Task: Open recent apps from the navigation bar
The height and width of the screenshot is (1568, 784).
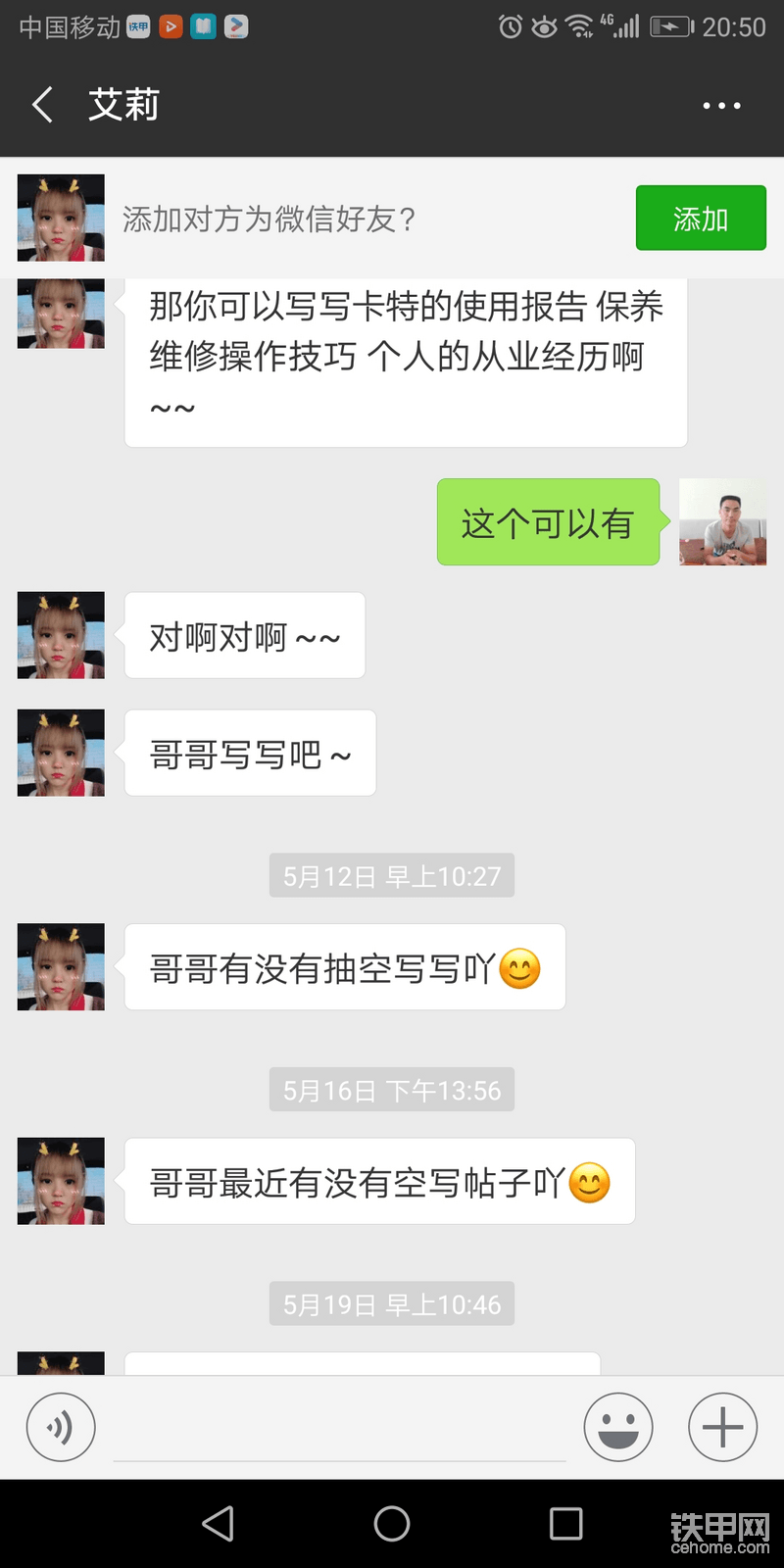Action: (x=565, y=1524)
